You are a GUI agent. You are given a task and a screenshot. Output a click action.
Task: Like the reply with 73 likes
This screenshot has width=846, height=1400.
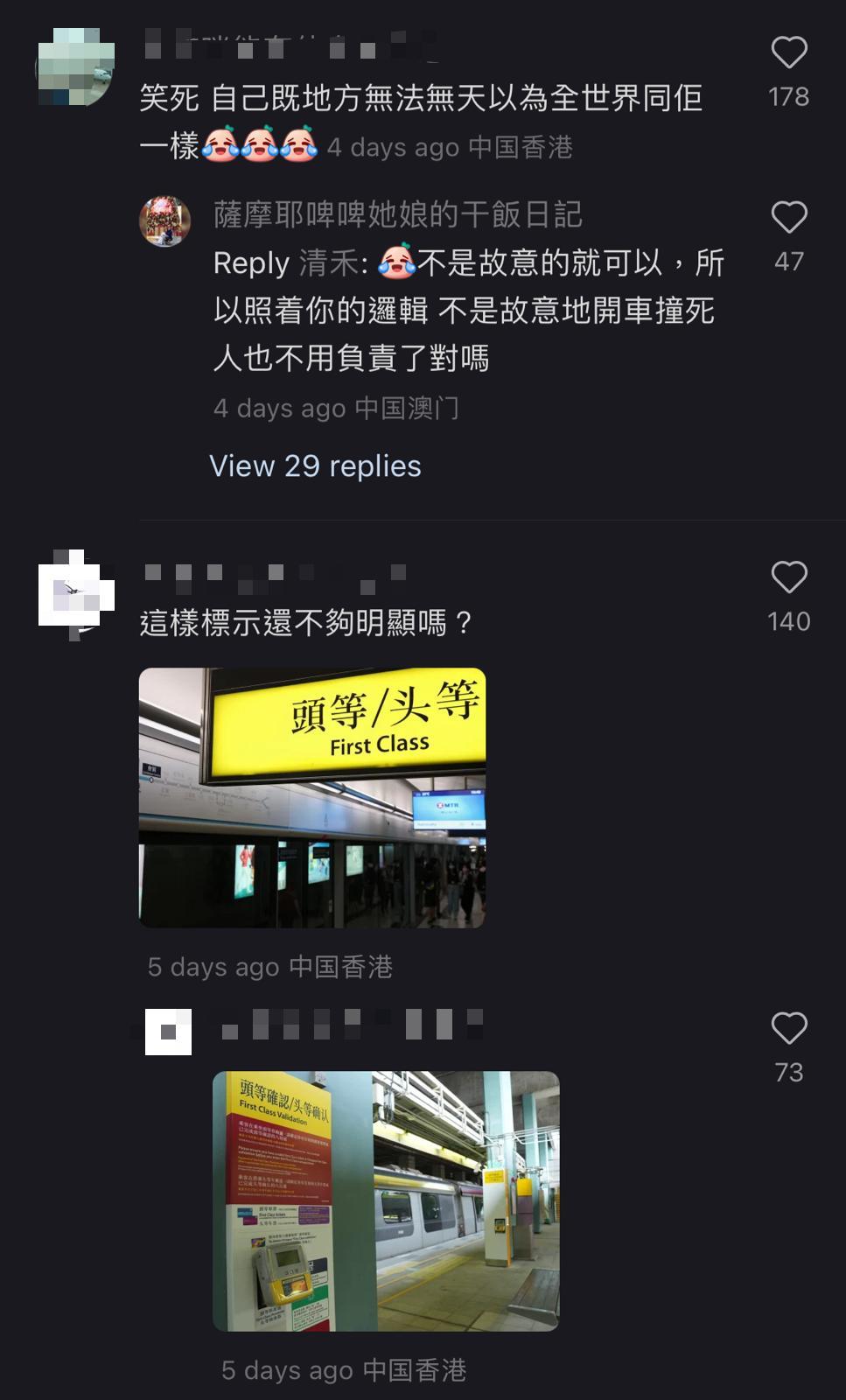coord(788,1029)
